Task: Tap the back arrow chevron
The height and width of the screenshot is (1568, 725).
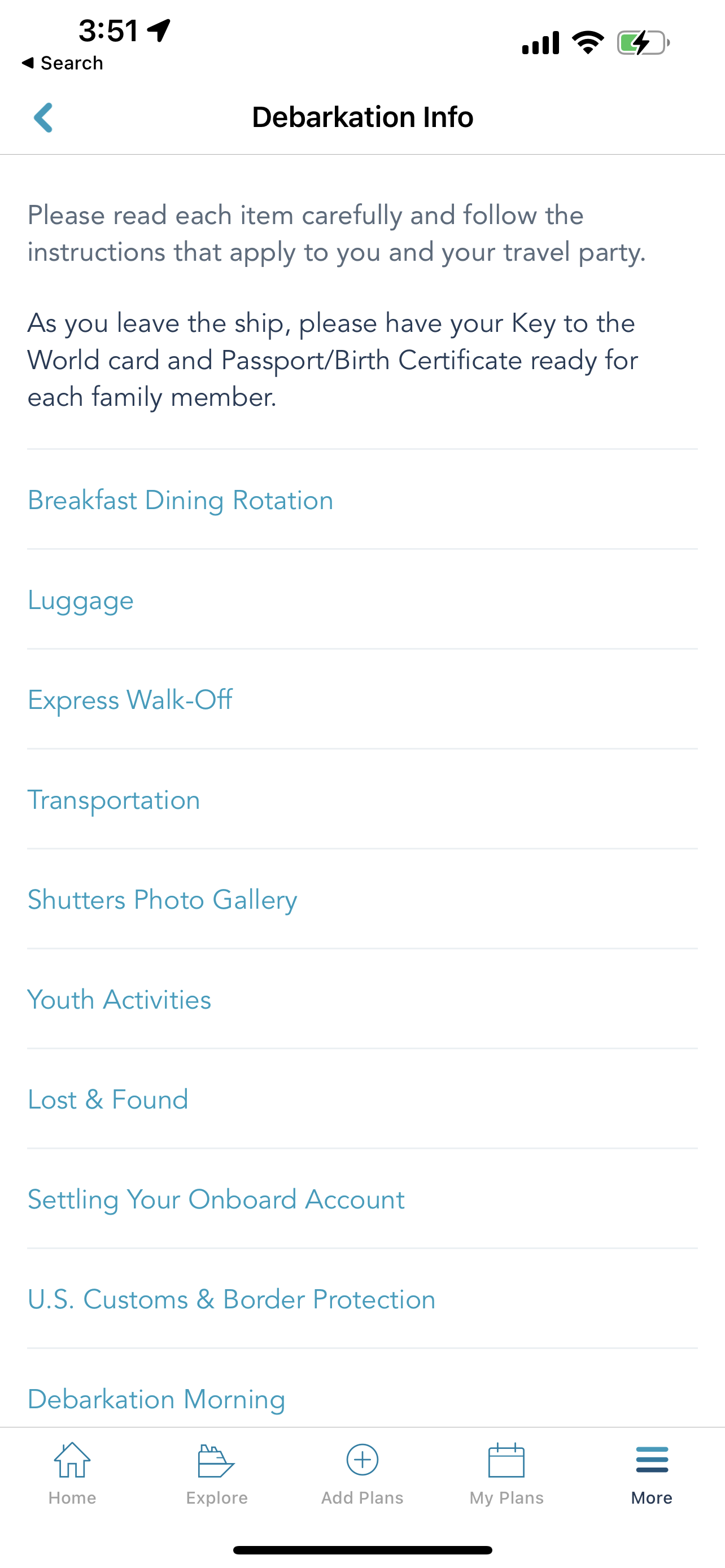Action: [42, 117]
